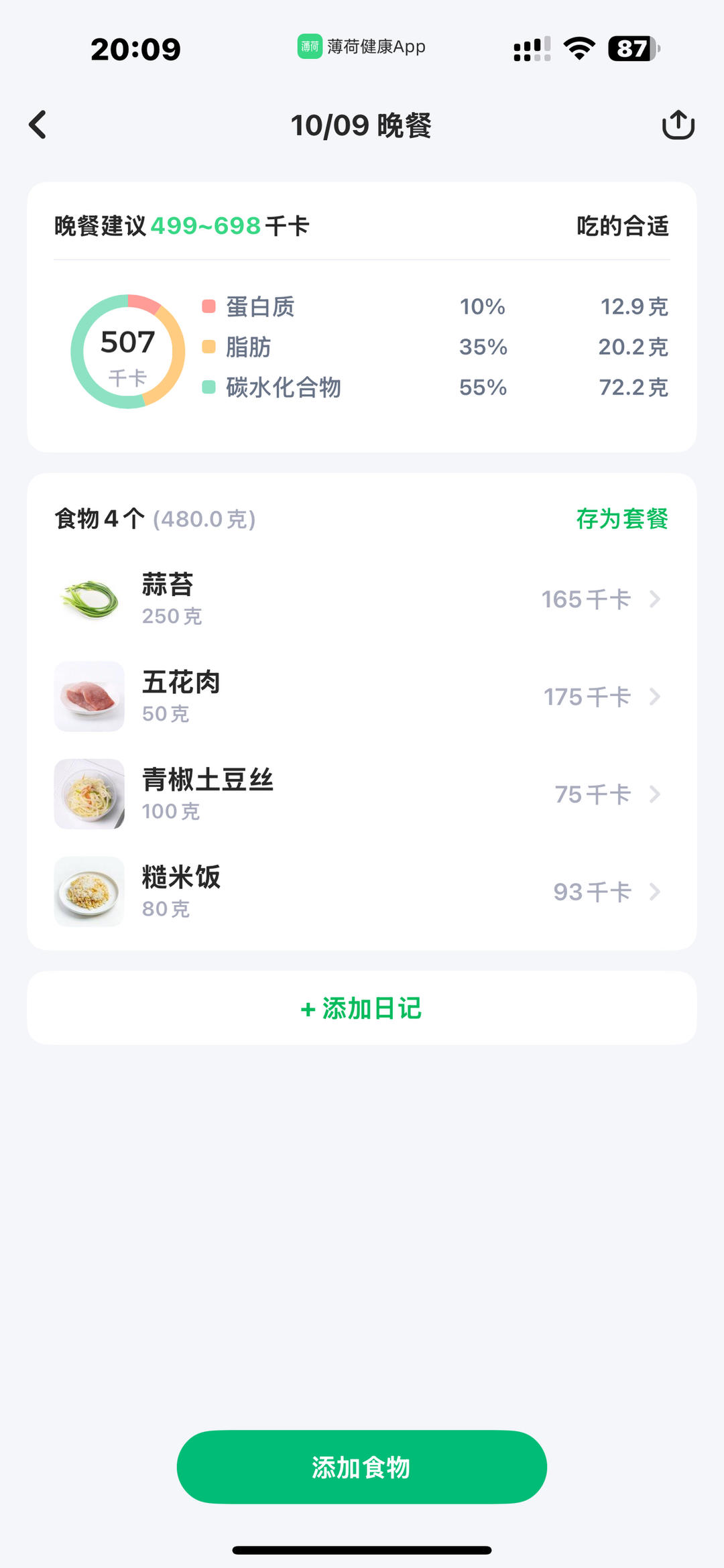Tap the 添加食物 button

pos(362,1467)
